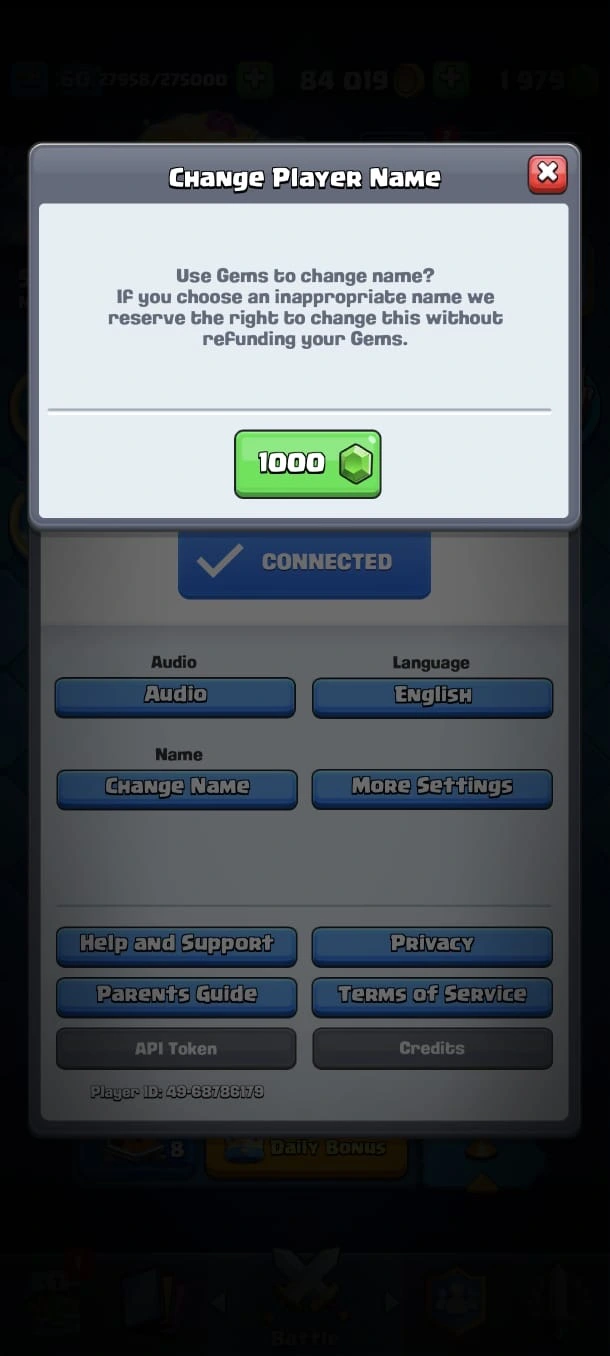This screenshot has height=1356, width=610.
Task: Read the Terms of Service
Action: click(432, 996)
